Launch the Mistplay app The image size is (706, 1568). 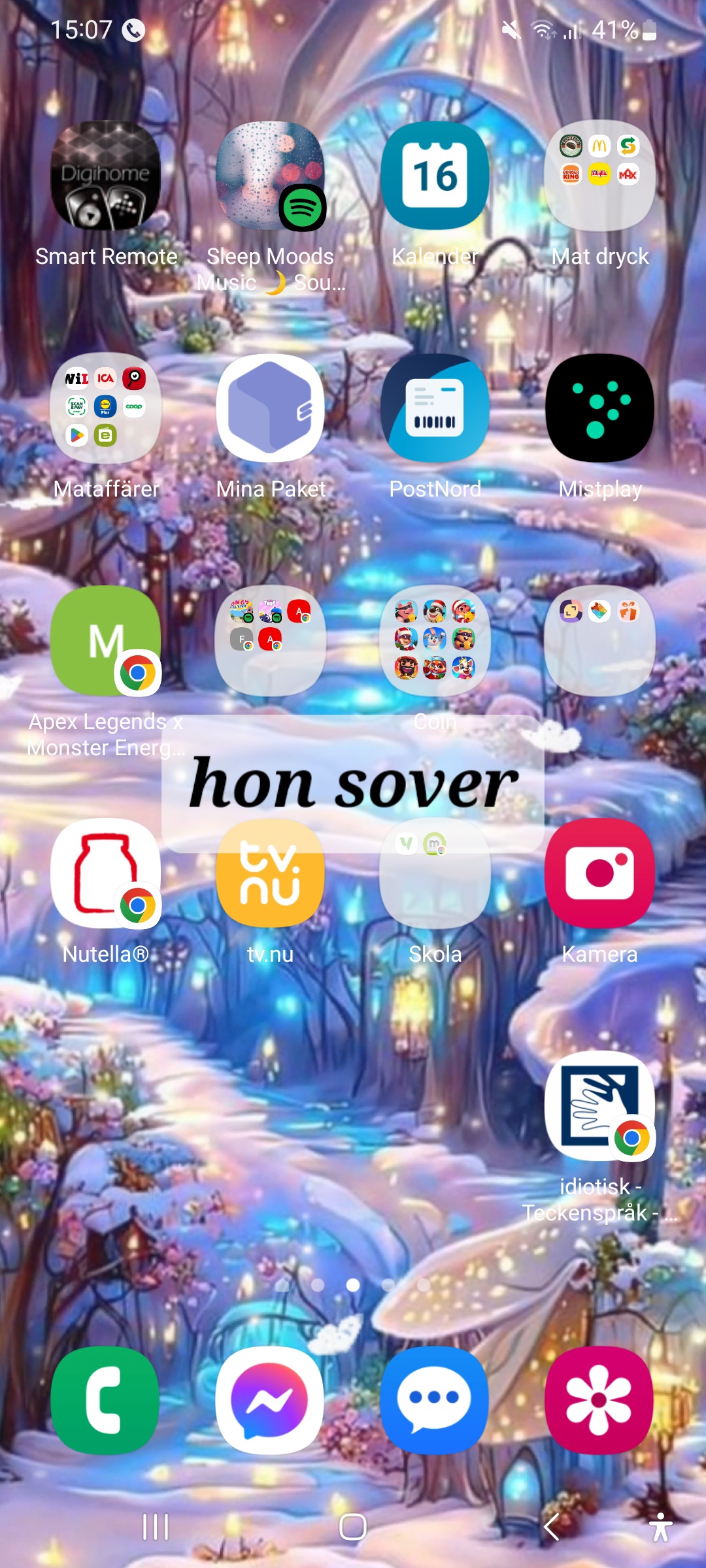599,408
